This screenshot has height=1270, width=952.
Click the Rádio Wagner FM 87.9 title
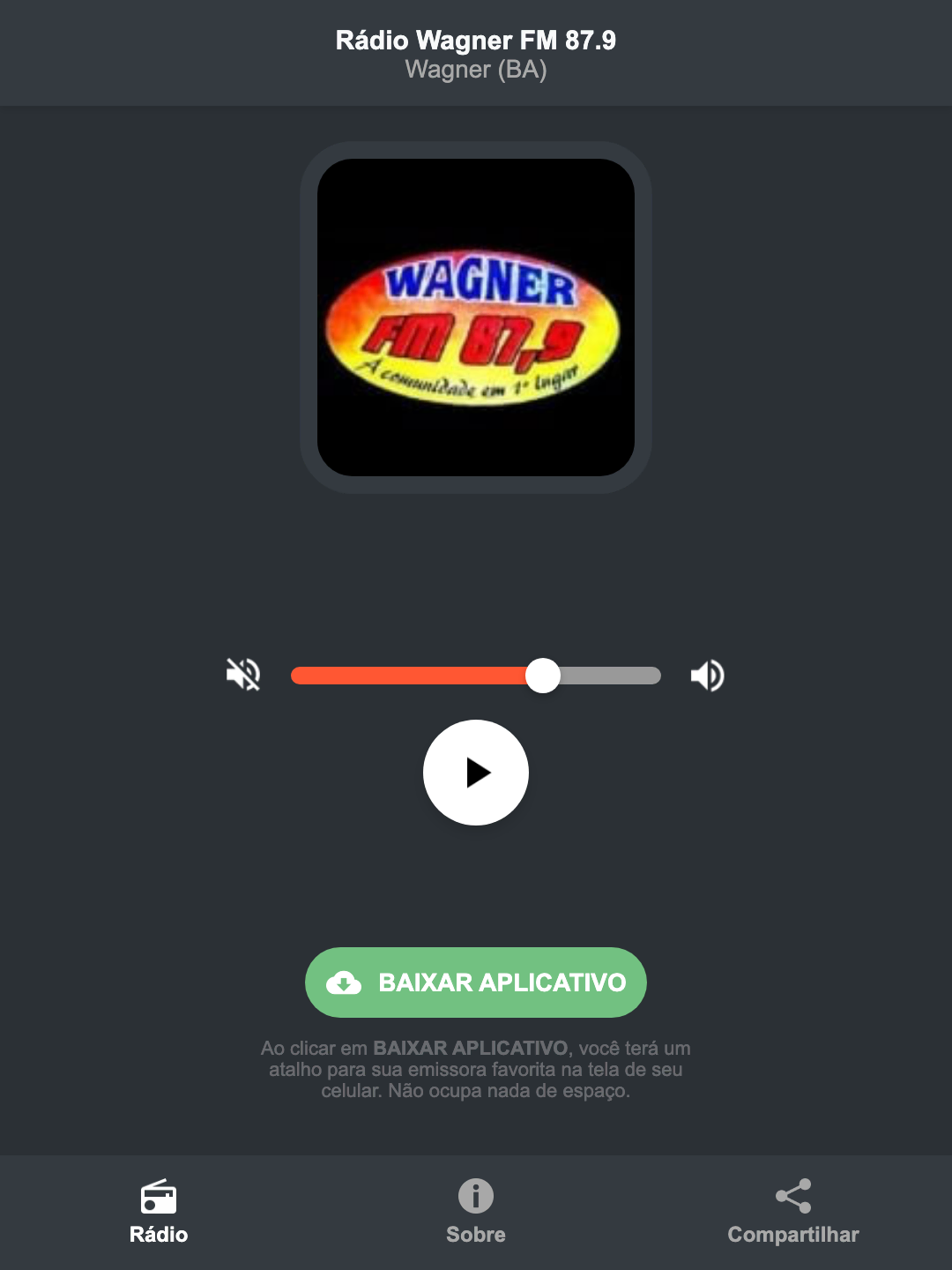(x=475, y=40)
